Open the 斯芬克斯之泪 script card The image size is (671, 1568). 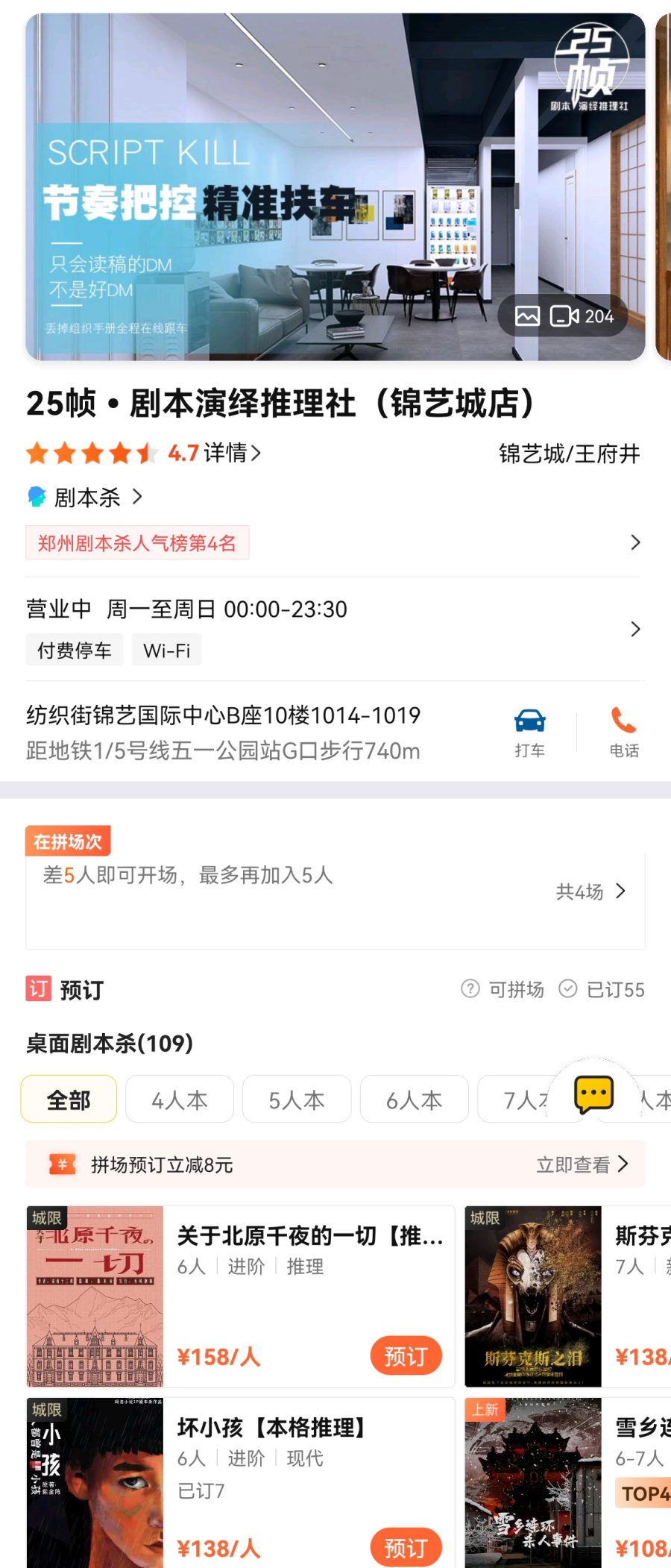567,1296
